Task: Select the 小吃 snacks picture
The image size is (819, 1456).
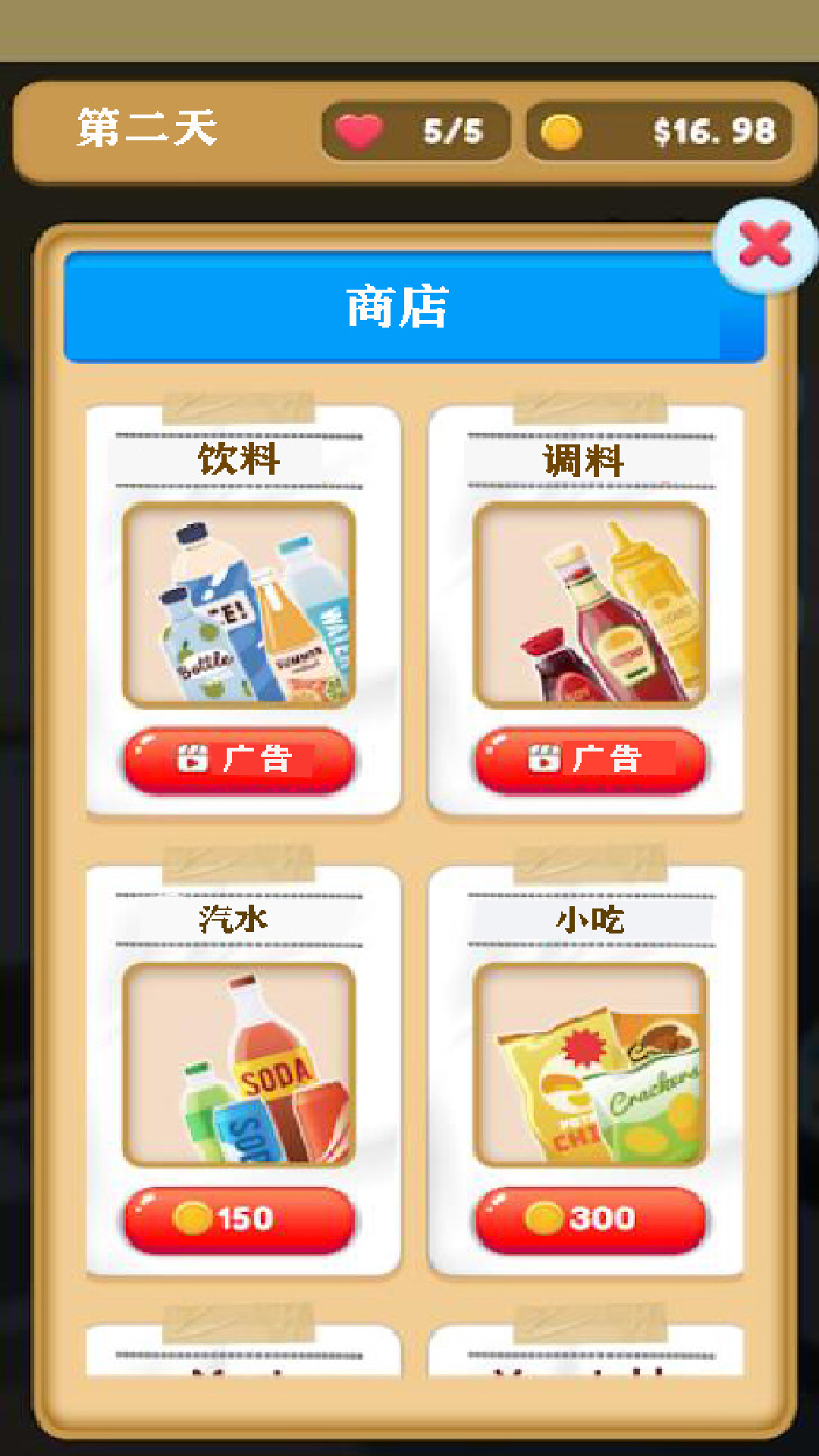Action: [590, 1065]
